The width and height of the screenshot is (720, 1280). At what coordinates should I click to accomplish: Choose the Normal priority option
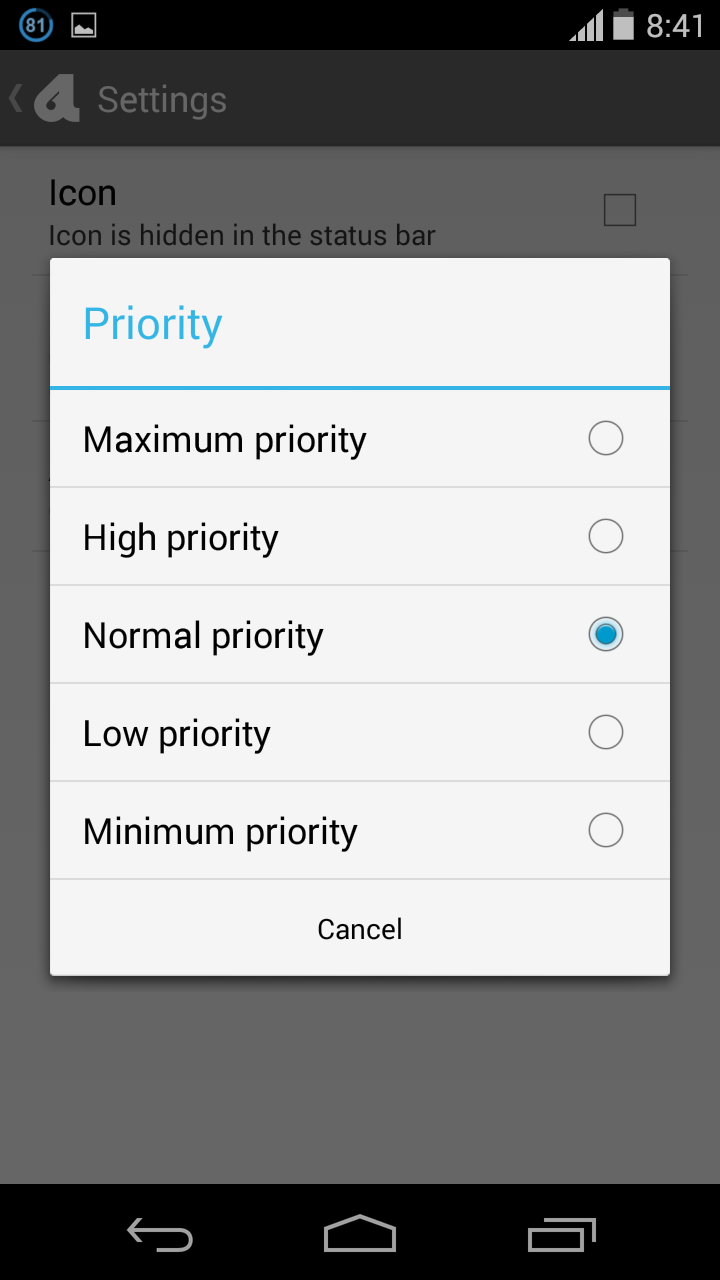[x=359, y=634]
